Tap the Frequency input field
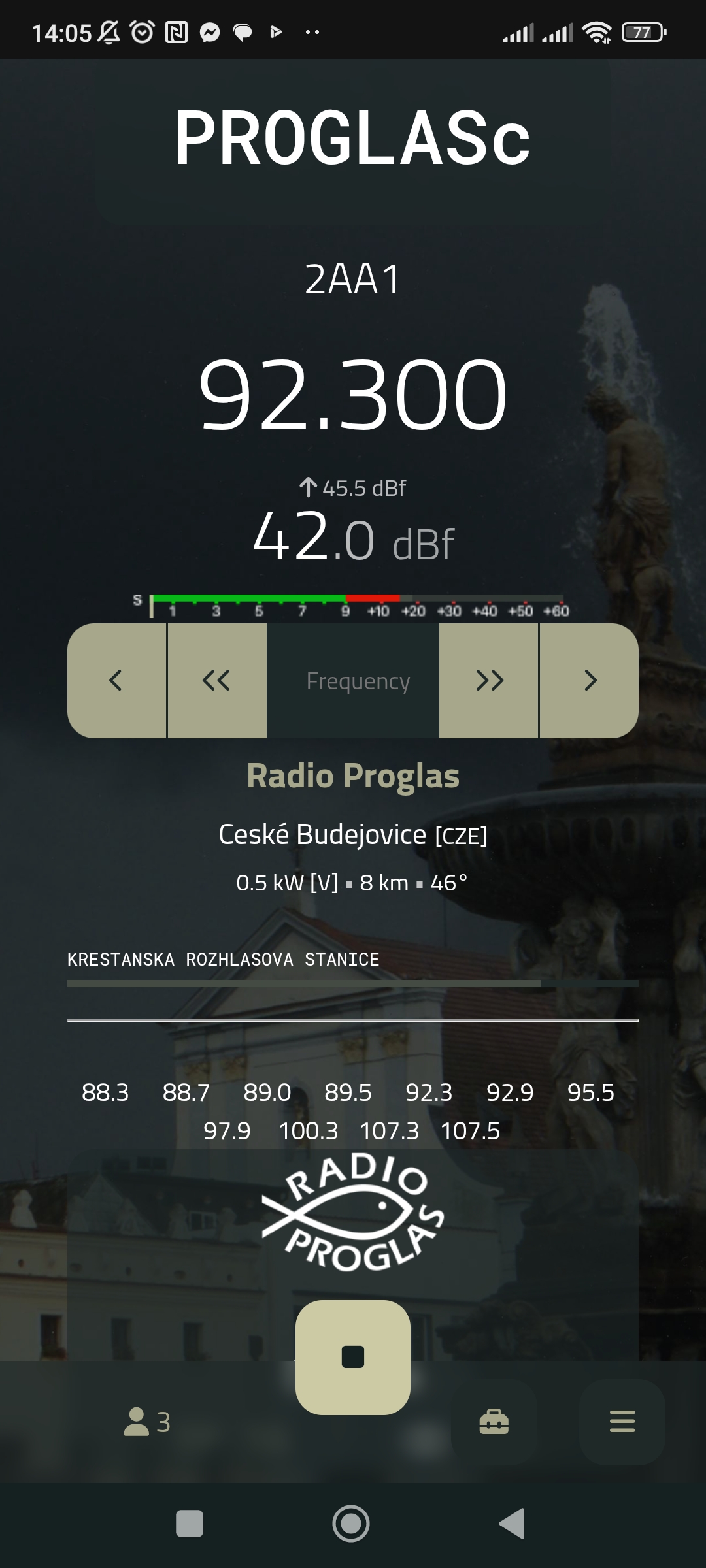This screenshot has width=706, height=1568. click(x=353, y=681)
